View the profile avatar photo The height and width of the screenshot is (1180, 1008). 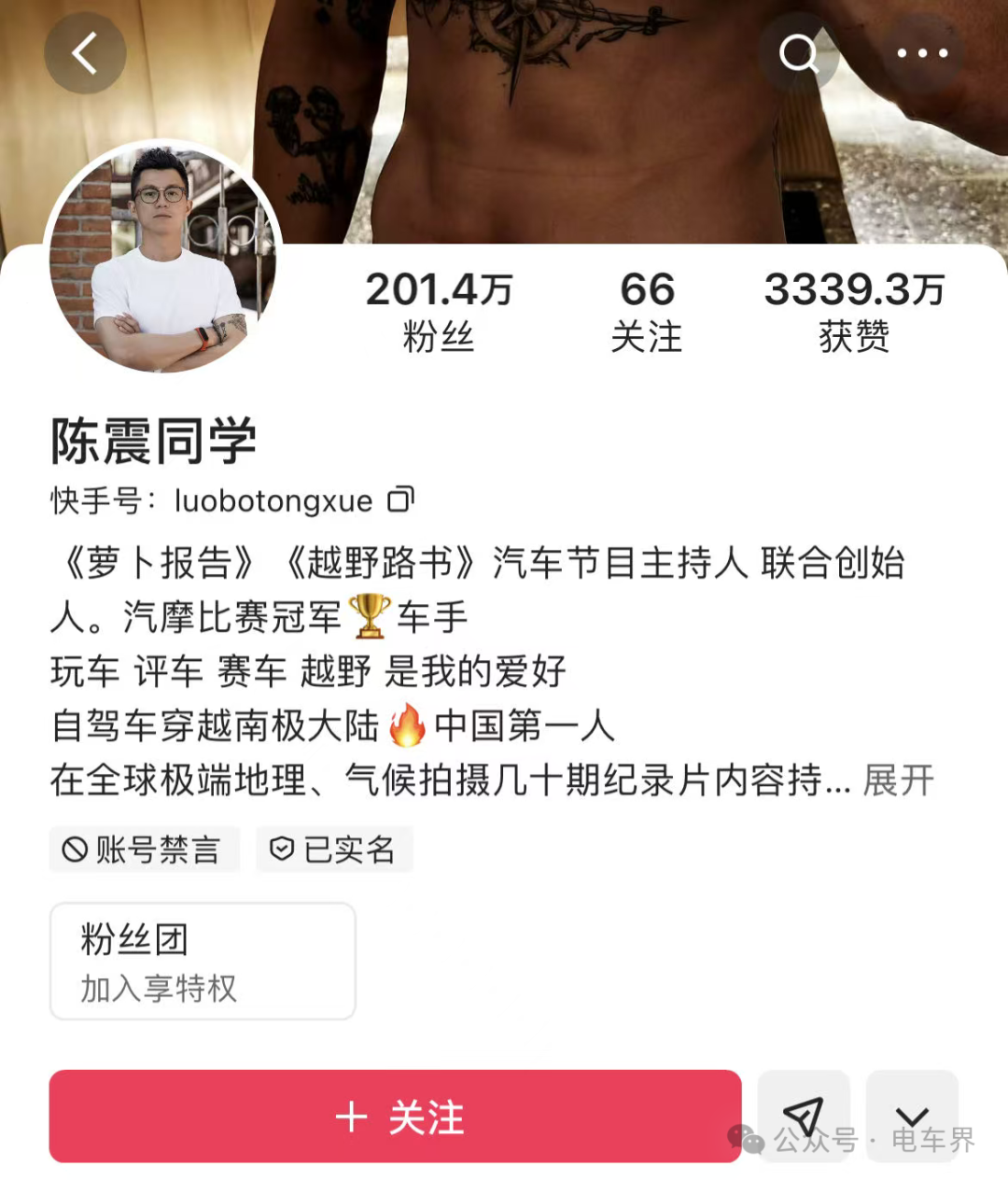click(163, 257)
